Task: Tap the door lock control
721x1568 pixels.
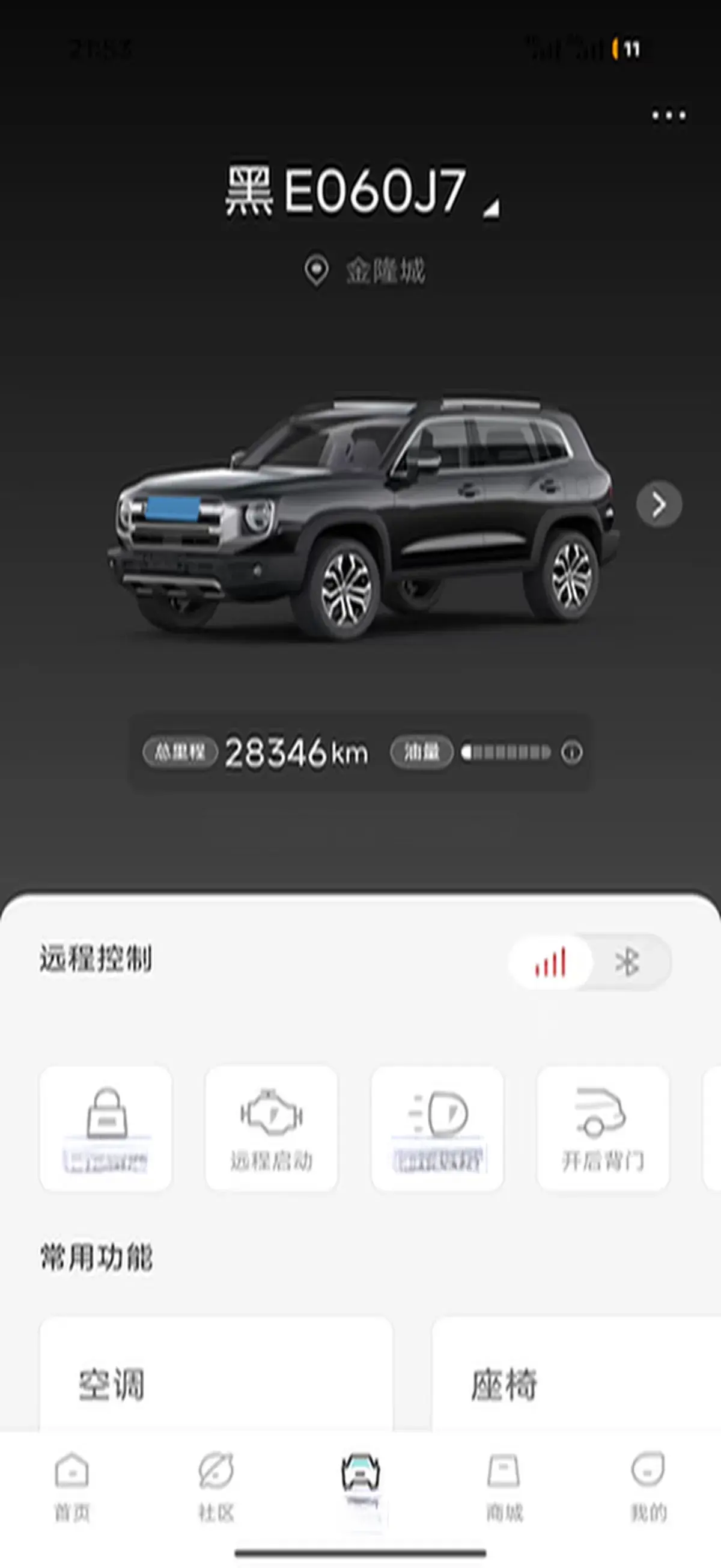Action: click(x=106, y=1127)
